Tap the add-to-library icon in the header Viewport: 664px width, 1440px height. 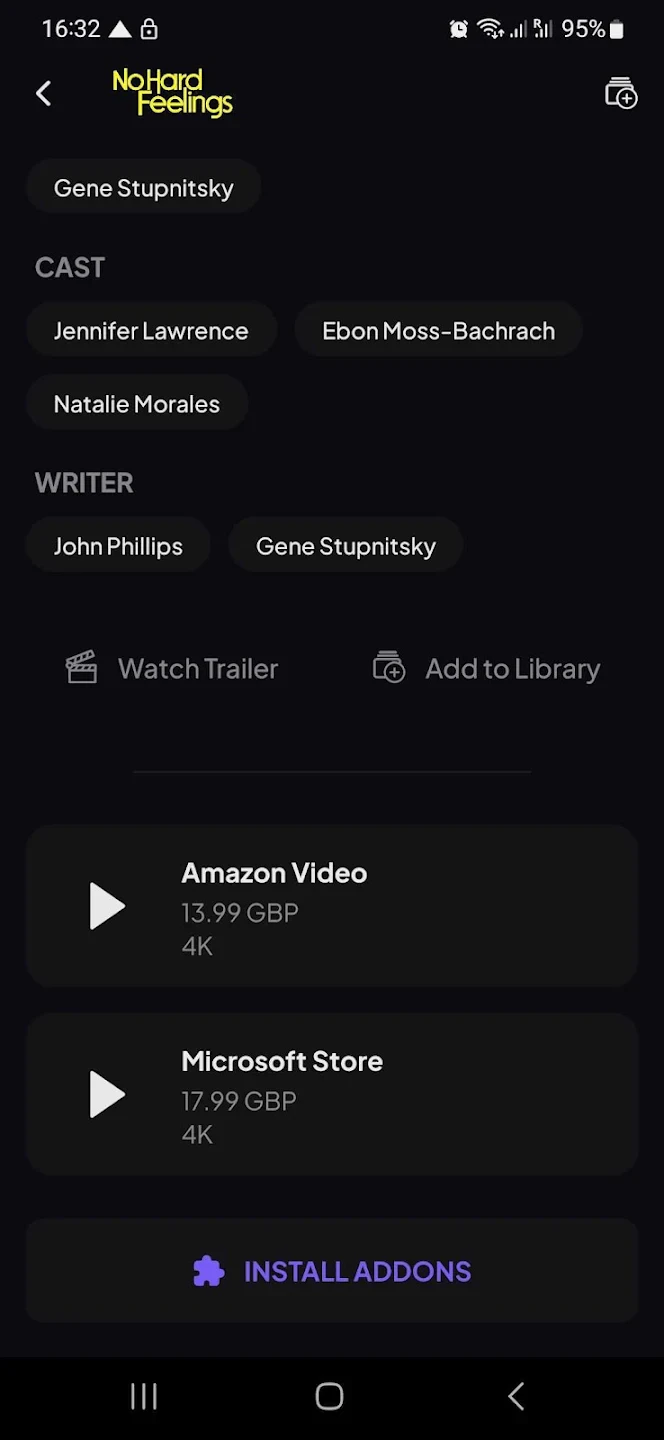(620, 93)
